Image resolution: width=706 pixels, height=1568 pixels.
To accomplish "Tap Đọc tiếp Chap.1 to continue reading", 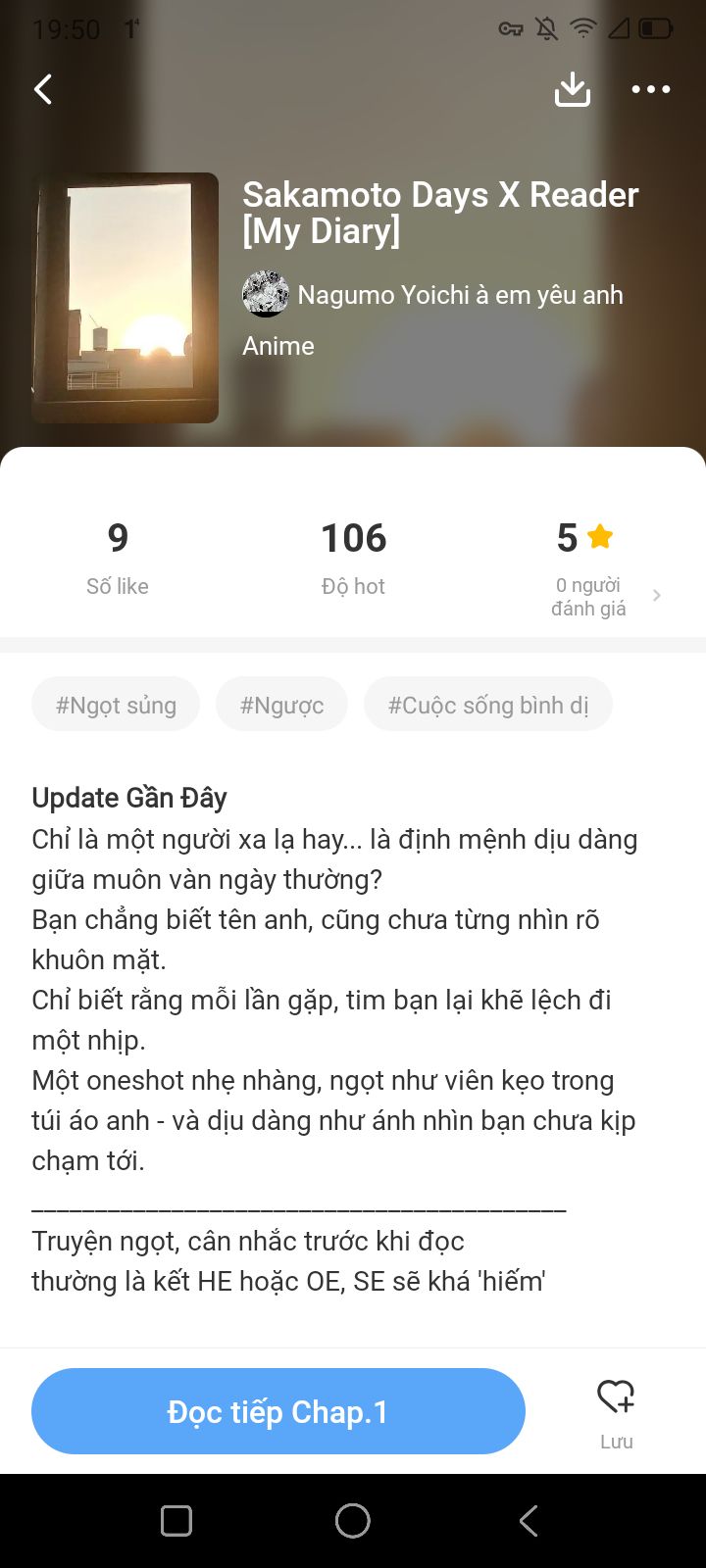I will tap(278, 1411).
